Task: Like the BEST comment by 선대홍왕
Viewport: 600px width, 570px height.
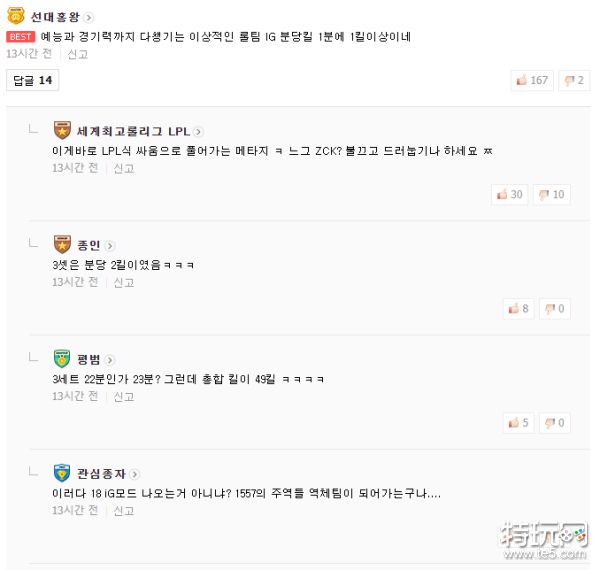Action: [532, 80]
